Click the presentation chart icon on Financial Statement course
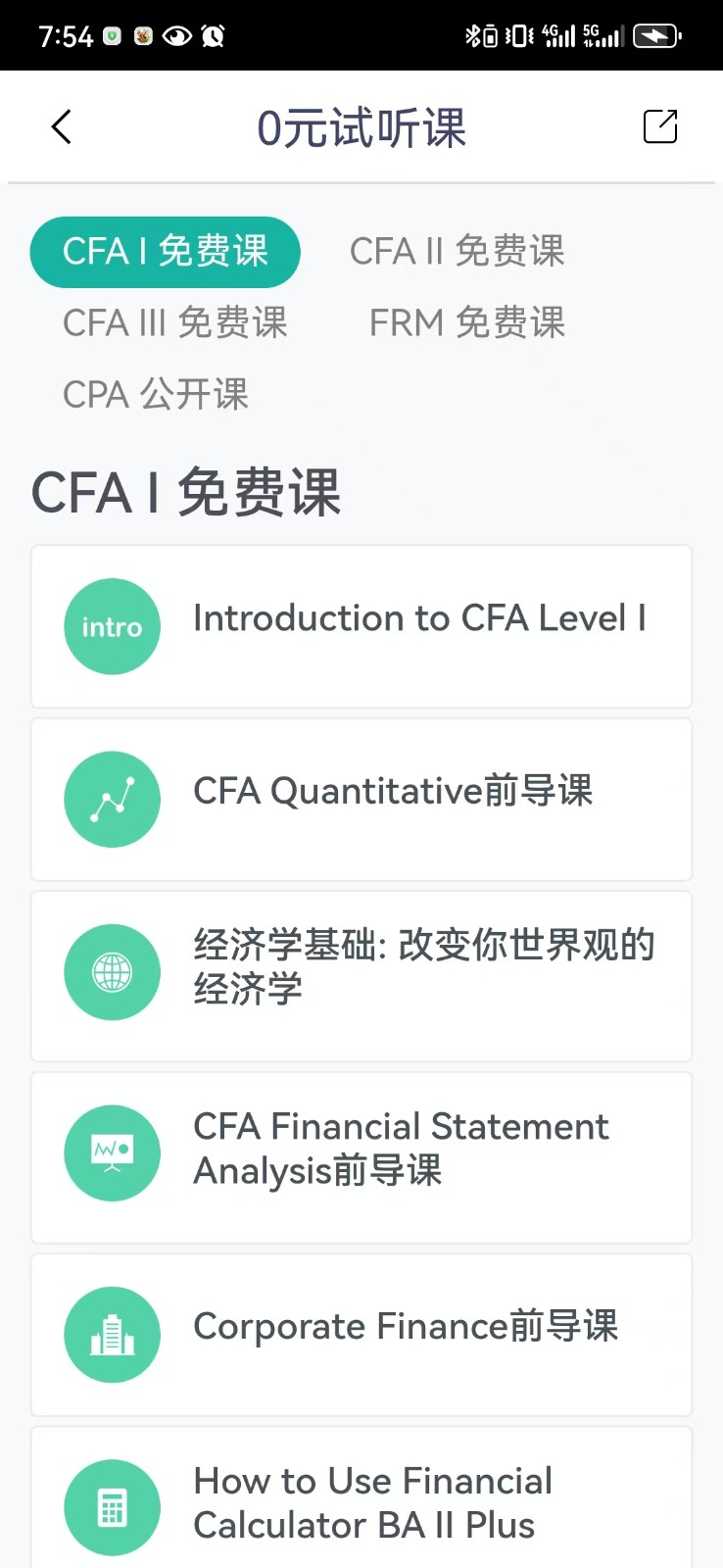 112,1152
